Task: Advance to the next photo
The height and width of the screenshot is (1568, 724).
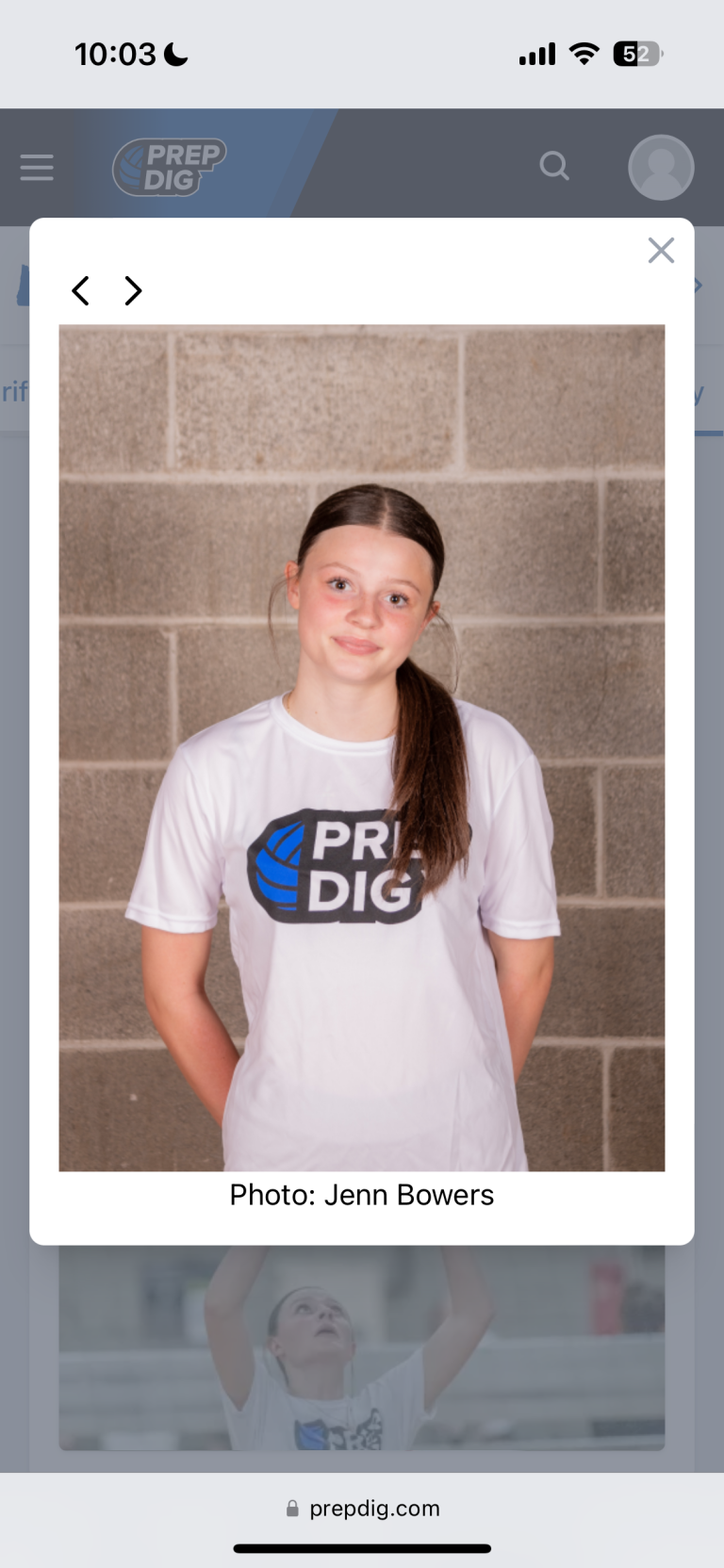Action: click(134, 290)
